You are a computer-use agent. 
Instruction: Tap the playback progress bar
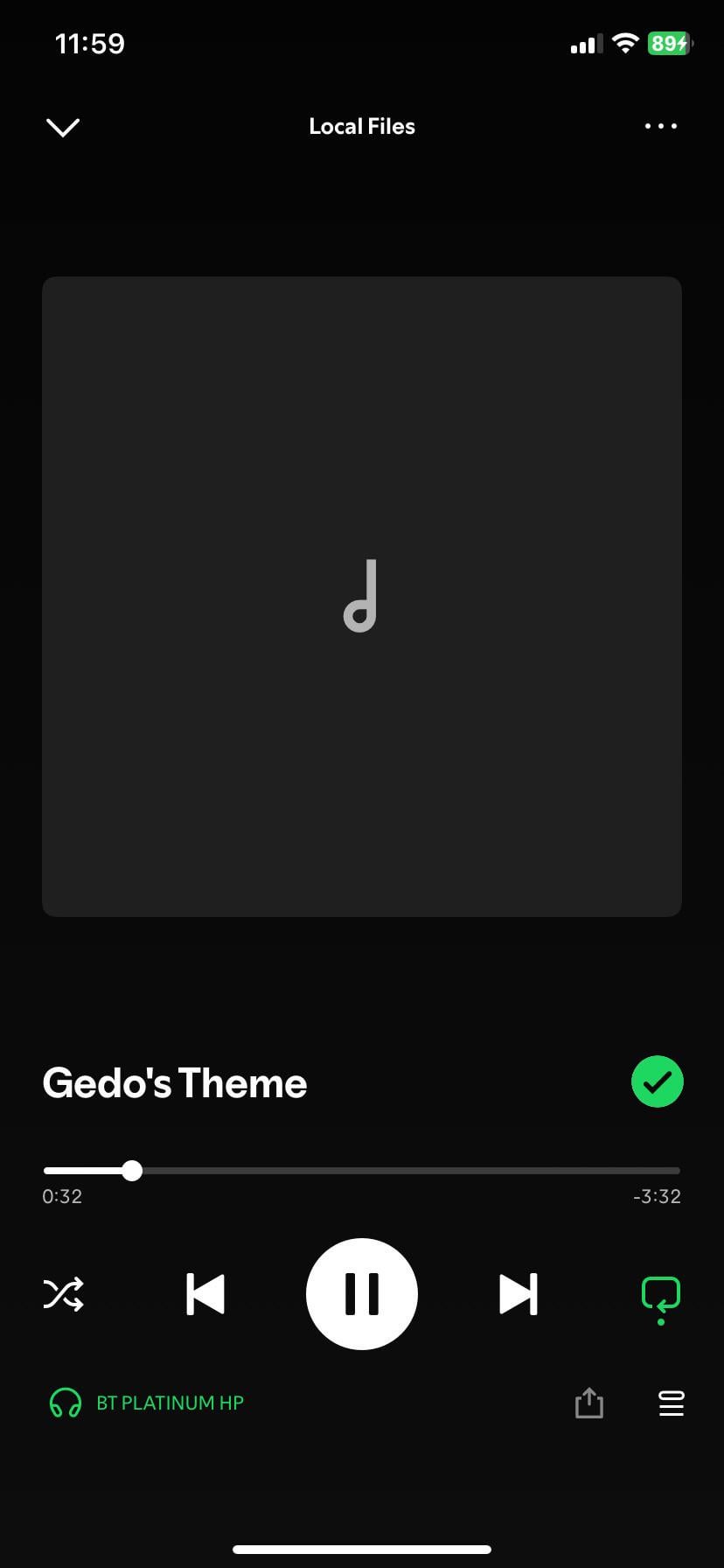(x=362, y=1171)
